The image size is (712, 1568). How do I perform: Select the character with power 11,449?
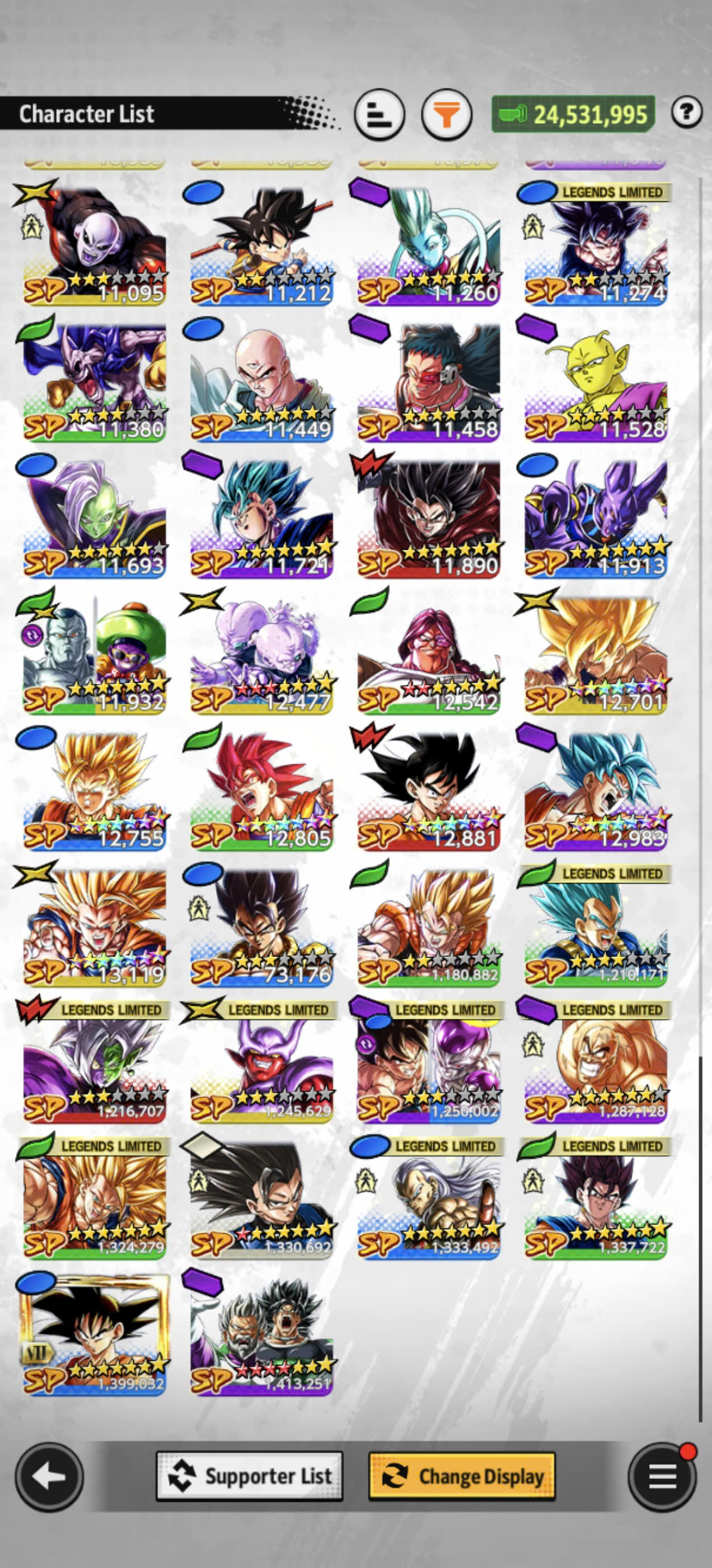(261, 381)
